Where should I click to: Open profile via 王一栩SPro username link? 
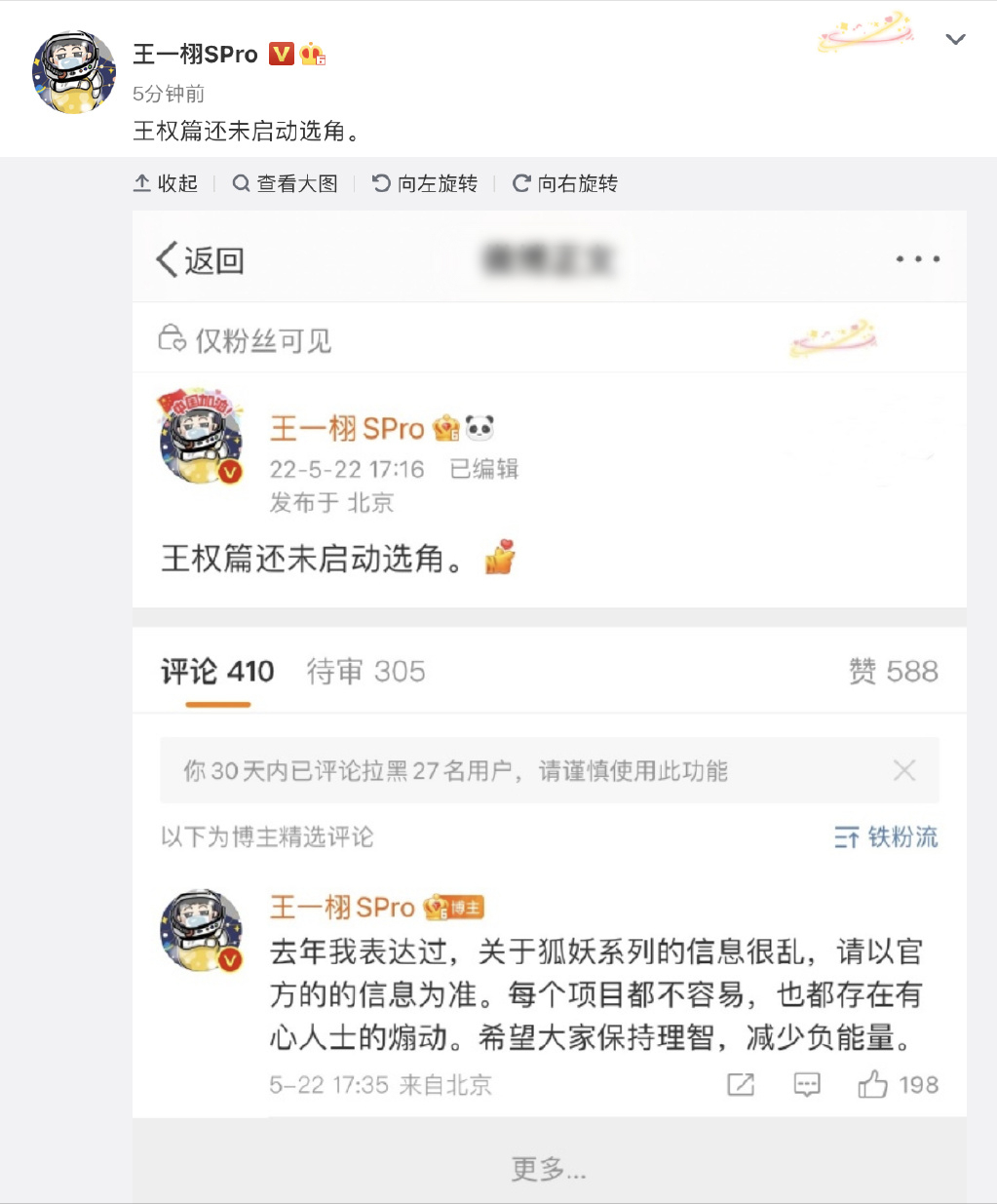pyautogui.click(x=193, y=54)
